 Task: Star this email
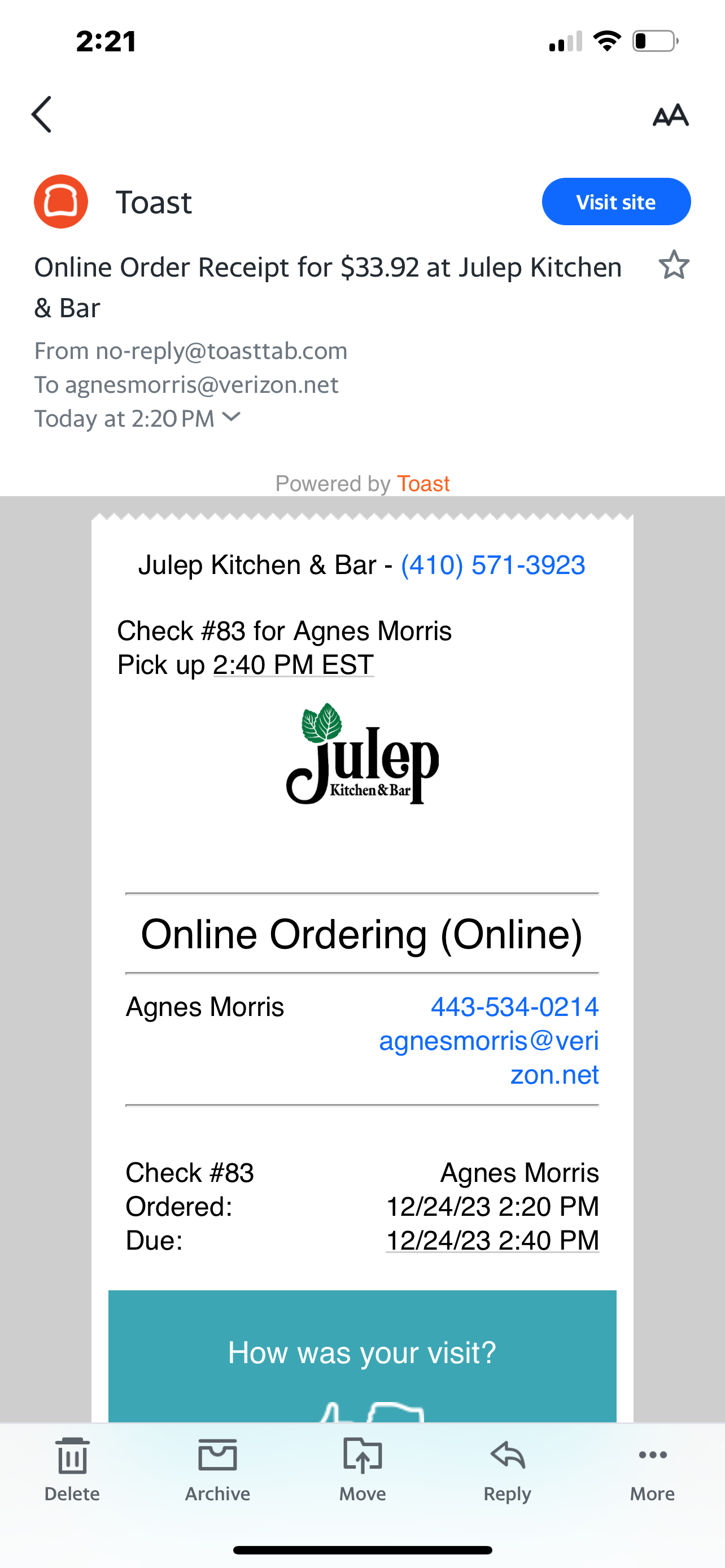click(x=673, y=265)
